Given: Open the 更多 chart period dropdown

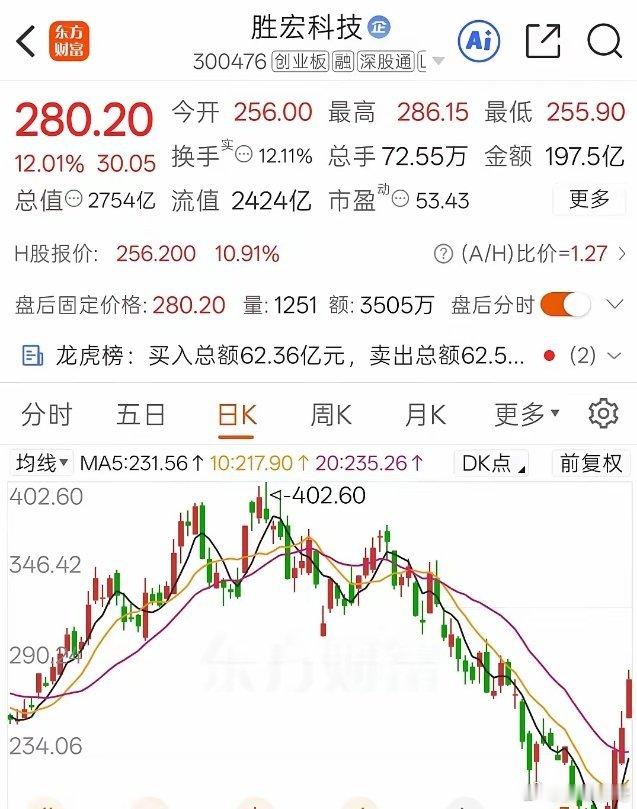Looking at the screenshot, I should coord(527,415).
